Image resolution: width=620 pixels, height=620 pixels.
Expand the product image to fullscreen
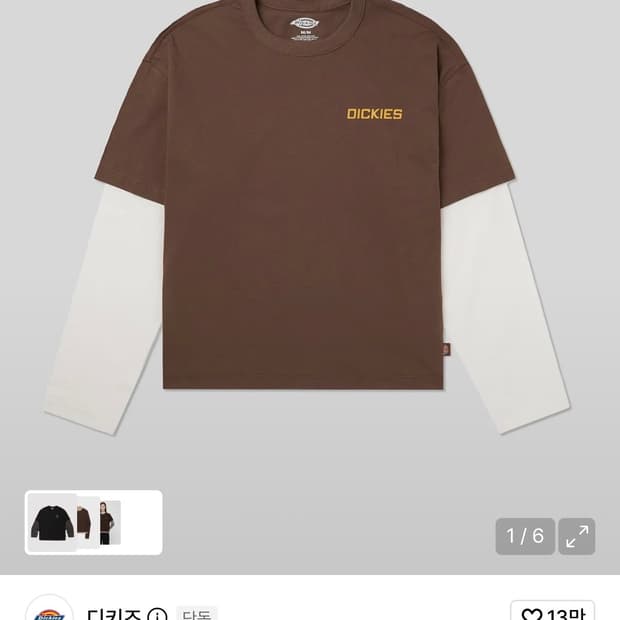(x=577, y=536)
